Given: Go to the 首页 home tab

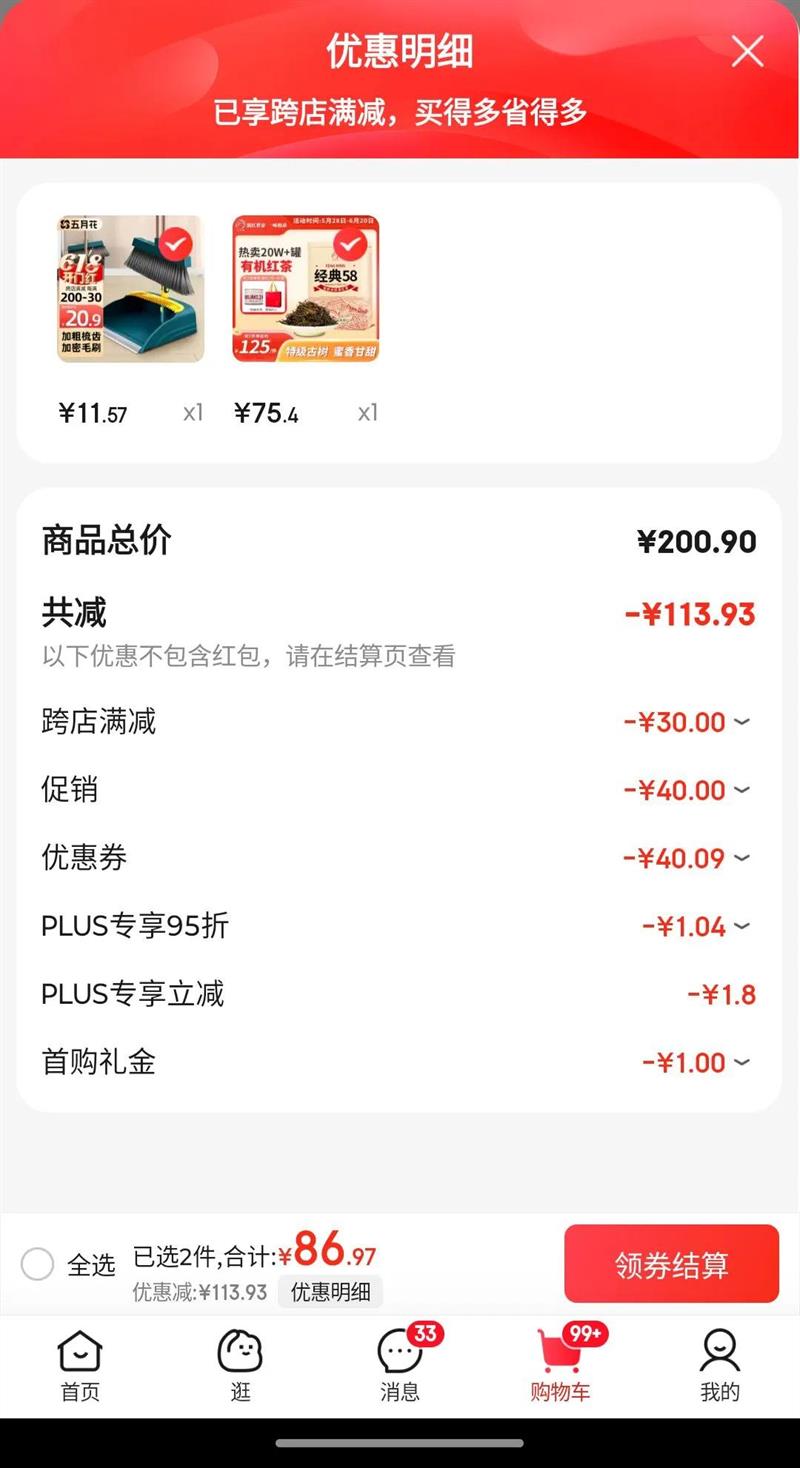Looking at the screenshot, I should coord(80,1364).
